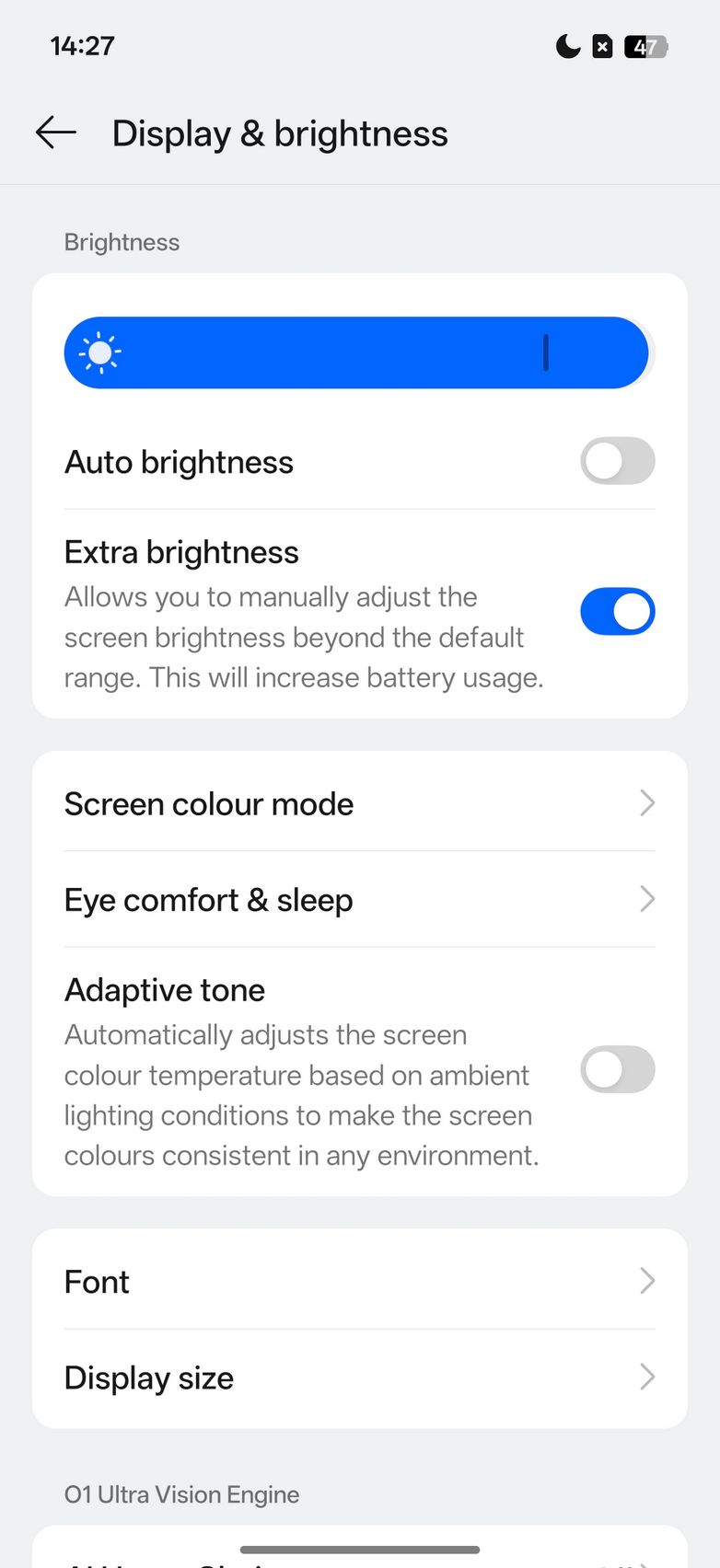Turn off Extra brightness
Viewport: 720px width, 1568px height.
tap(617, 612)
